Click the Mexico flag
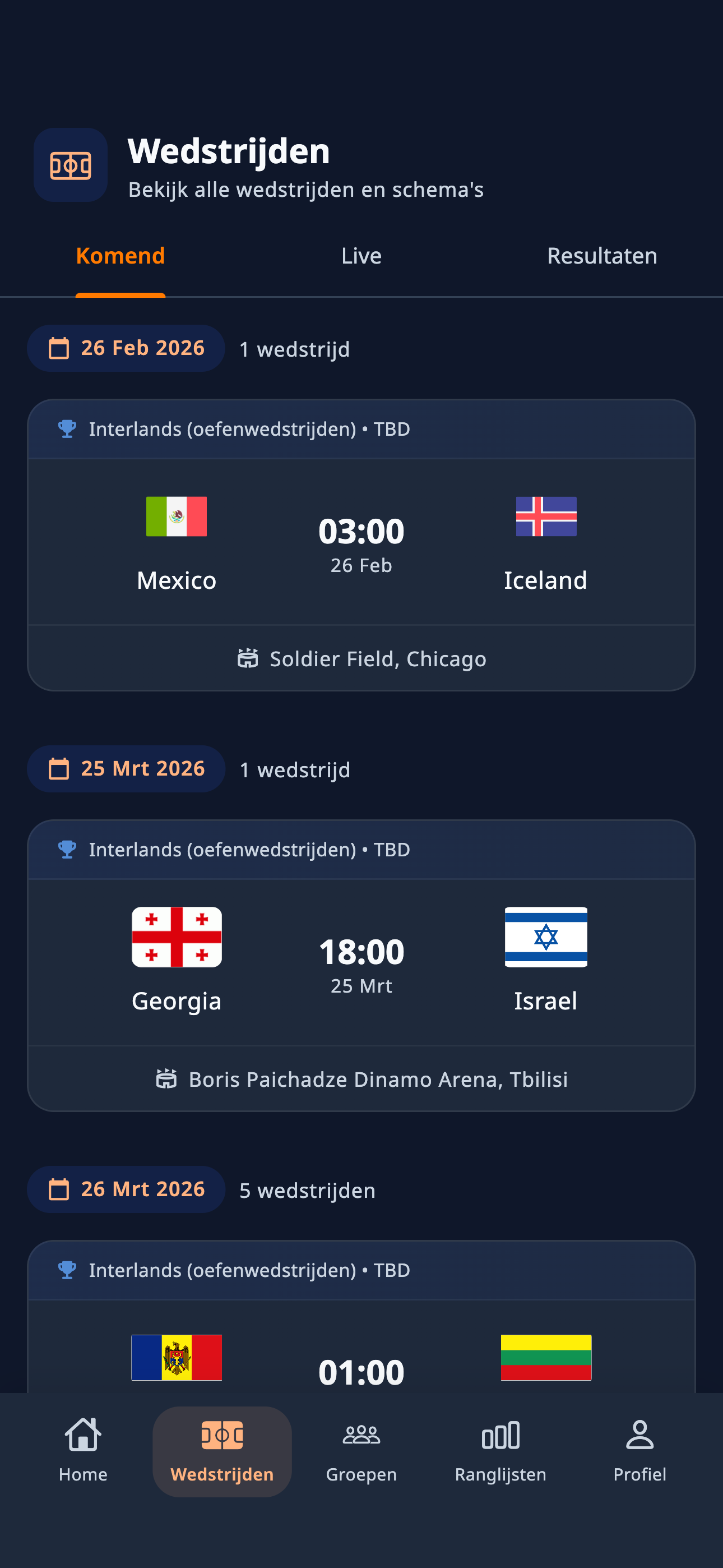 tap(177, 518)
